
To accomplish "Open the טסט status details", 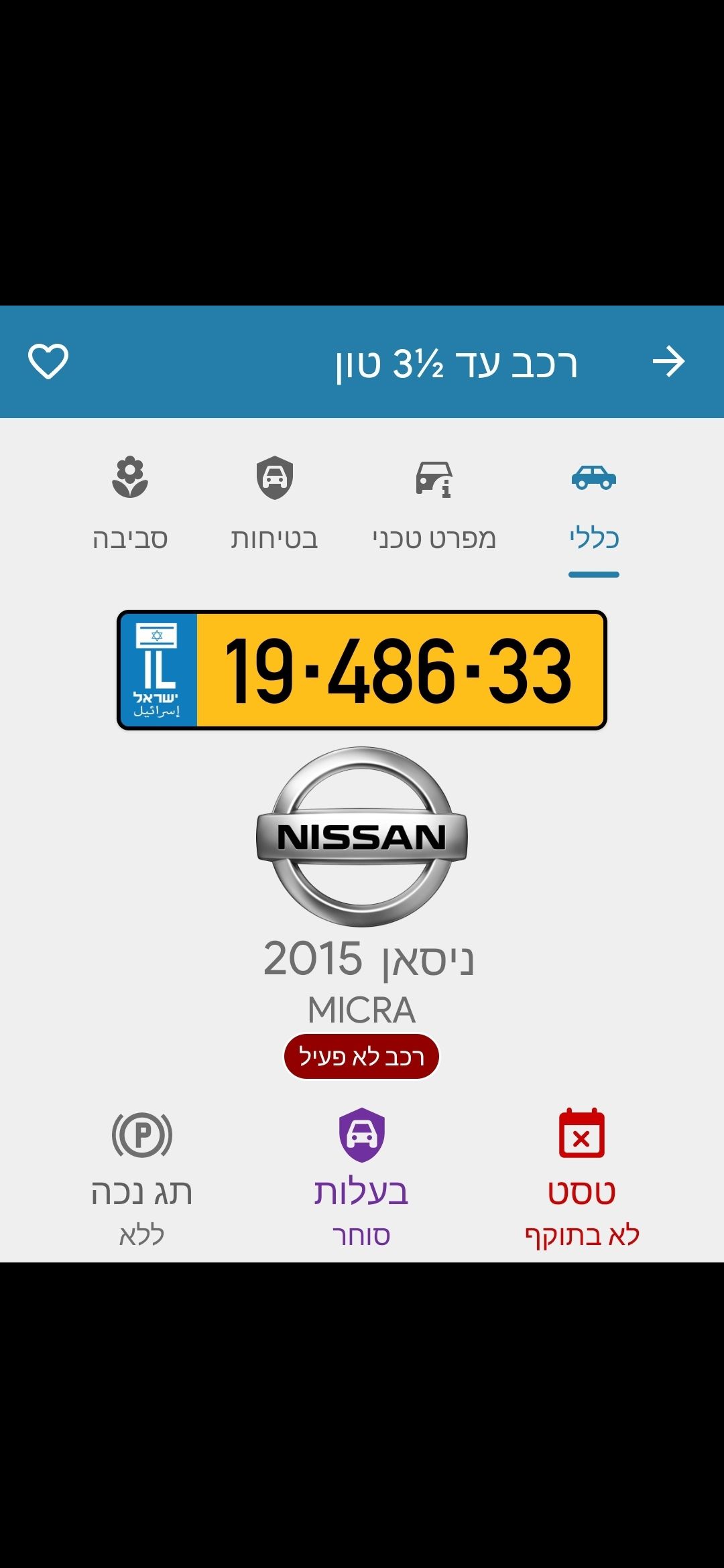I will (582, 1178).
